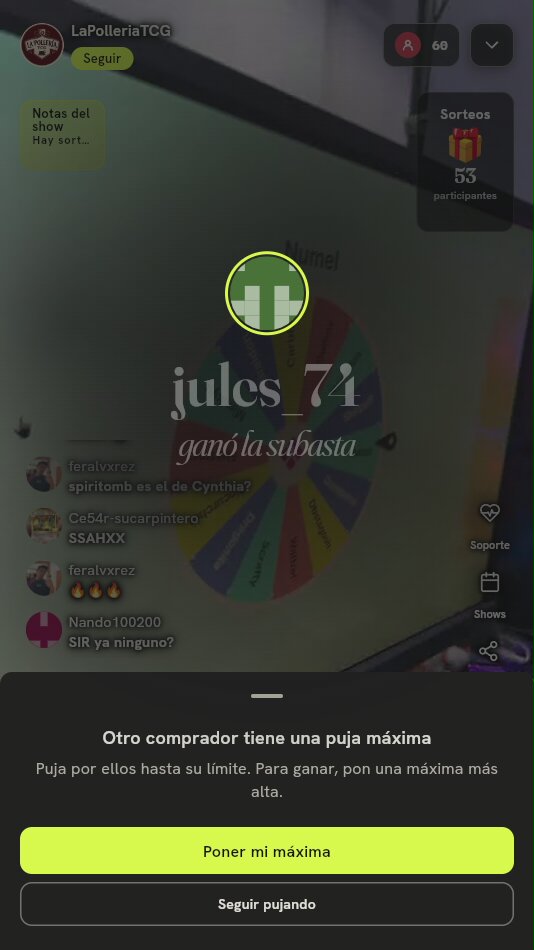Open Notas del show card
The width and height of the screenshot is (534, 950).
click(x=63, y=134)
